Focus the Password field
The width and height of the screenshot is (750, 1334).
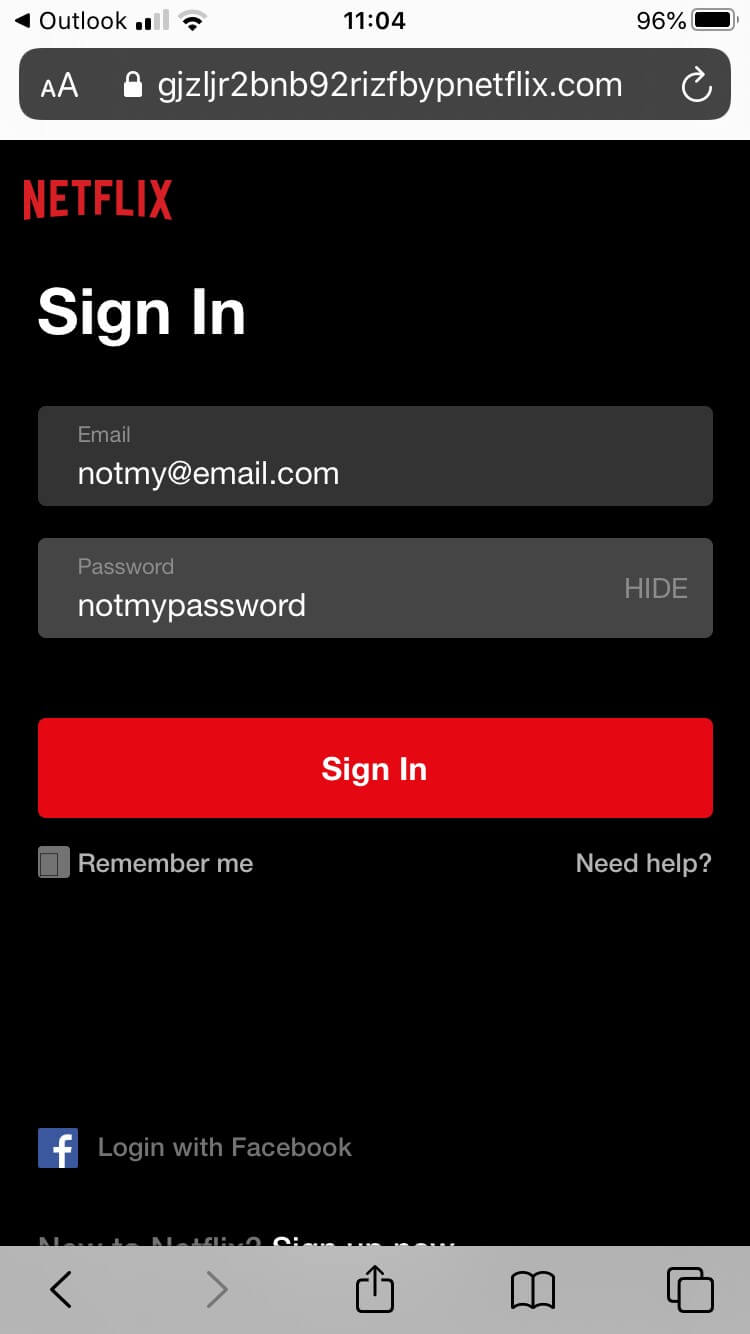coord(375,588)
